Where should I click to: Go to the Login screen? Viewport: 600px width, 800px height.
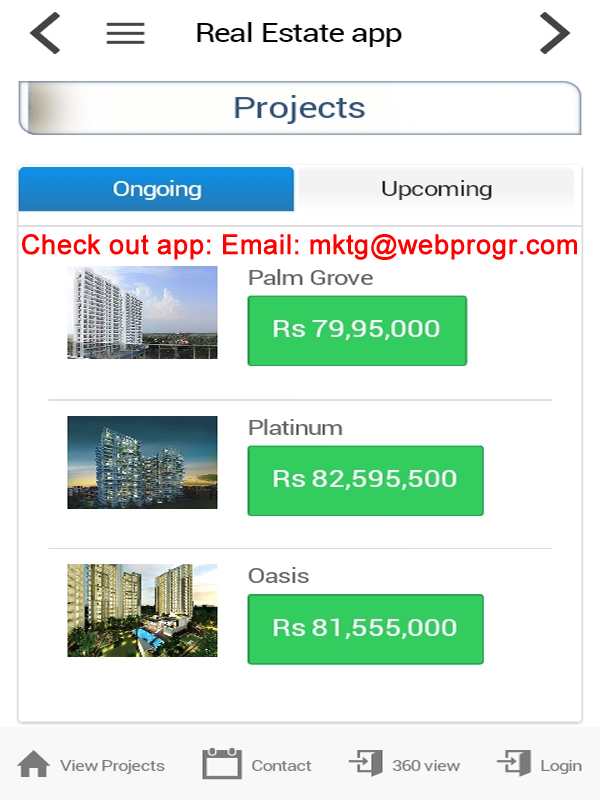pyautogui.click(x=539, y=765)
